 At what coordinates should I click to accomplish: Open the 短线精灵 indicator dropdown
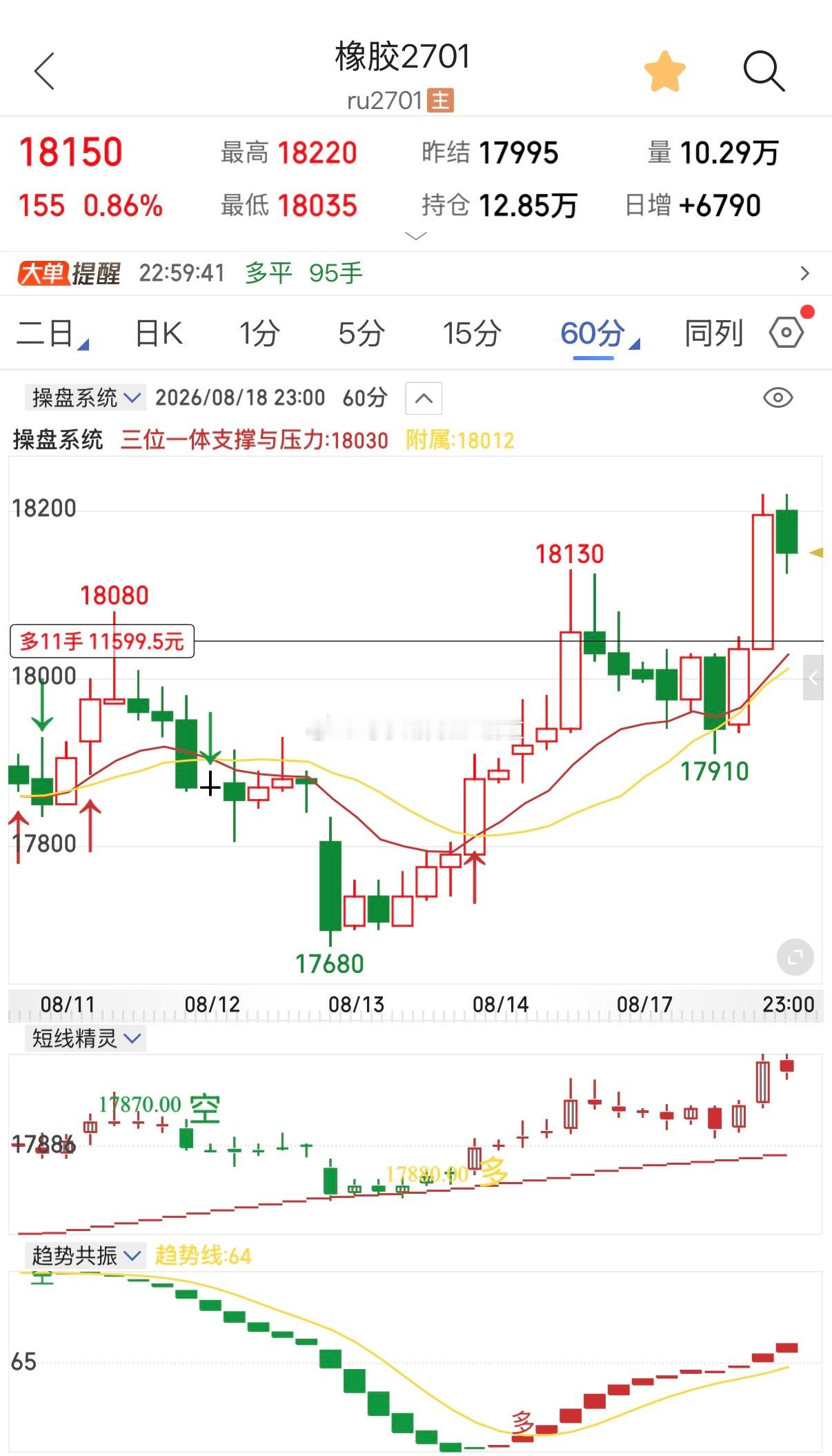coord(86,1038)
